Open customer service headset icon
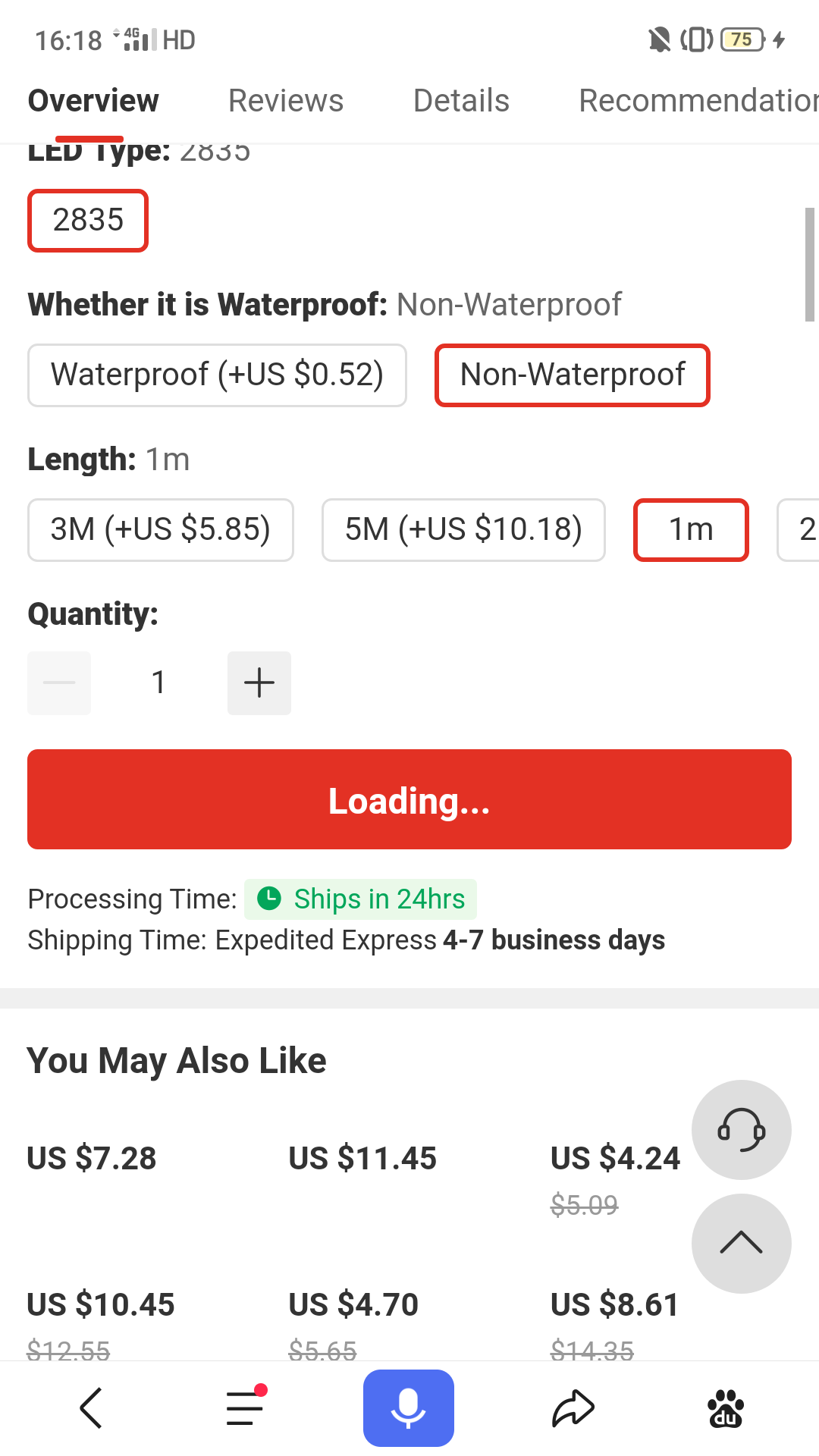Image resolution: width=819 pixels, height=1456 pixels. (x=742, y=1130)
